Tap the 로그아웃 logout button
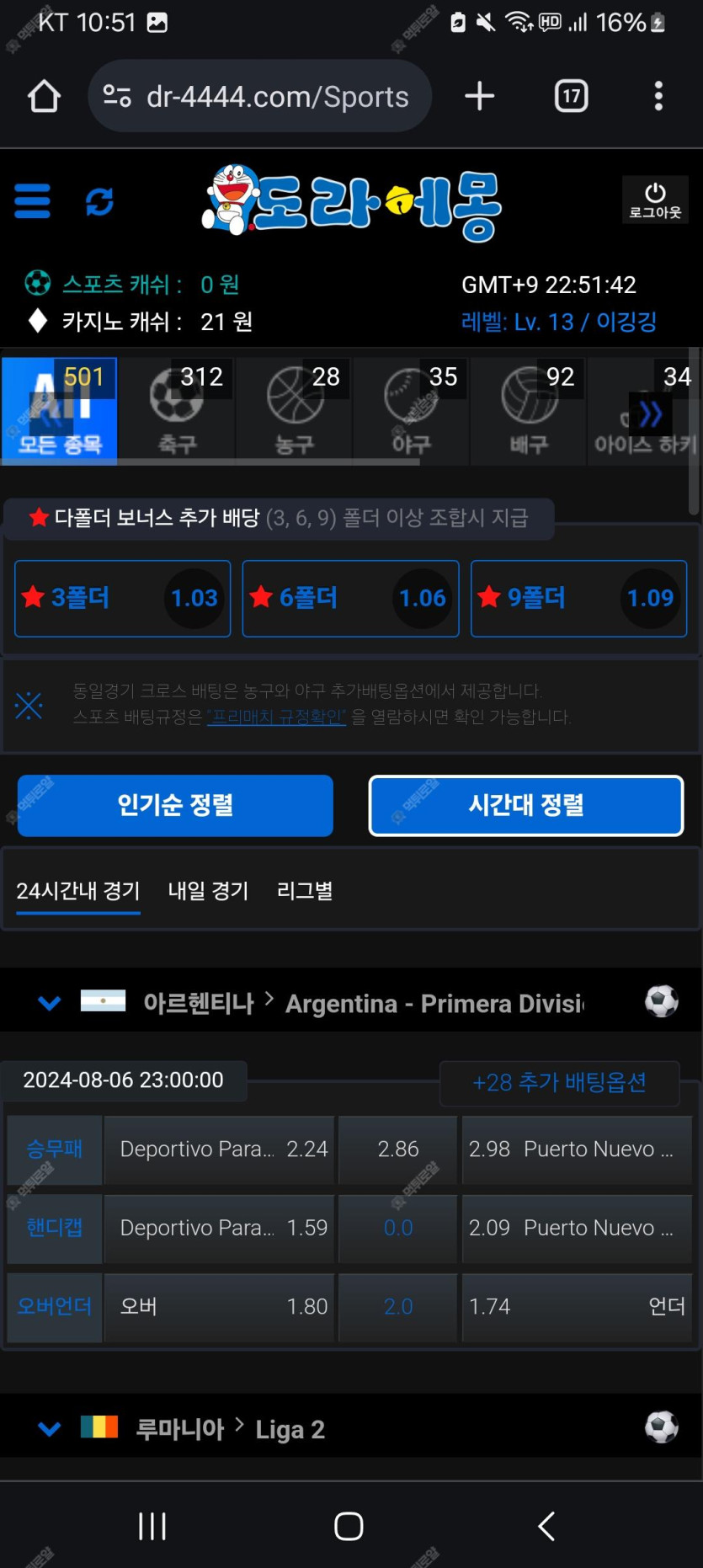Screen dimensions: 703x1568 (x=655, y=200)
